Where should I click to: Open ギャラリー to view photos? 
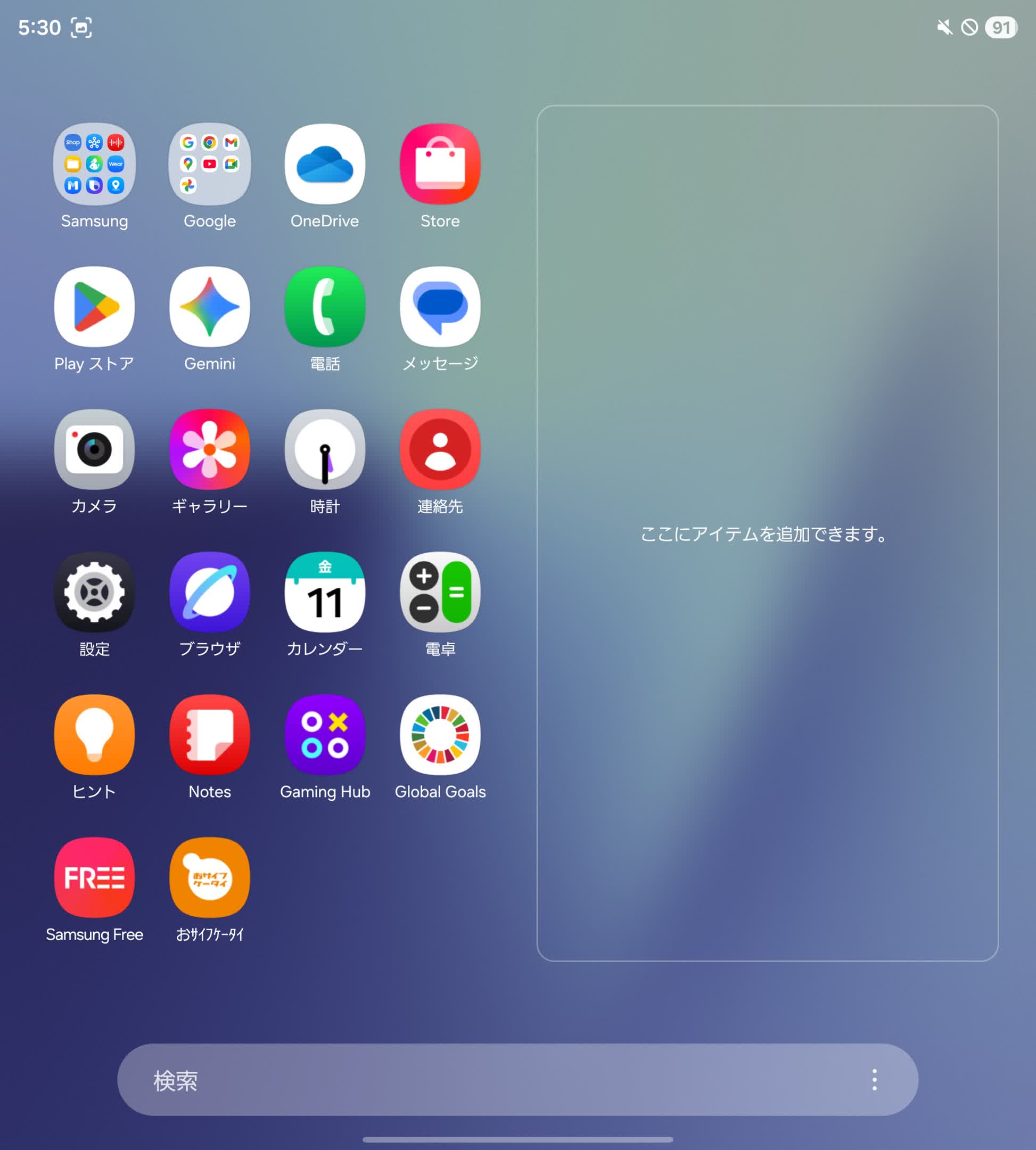(209, 449)
